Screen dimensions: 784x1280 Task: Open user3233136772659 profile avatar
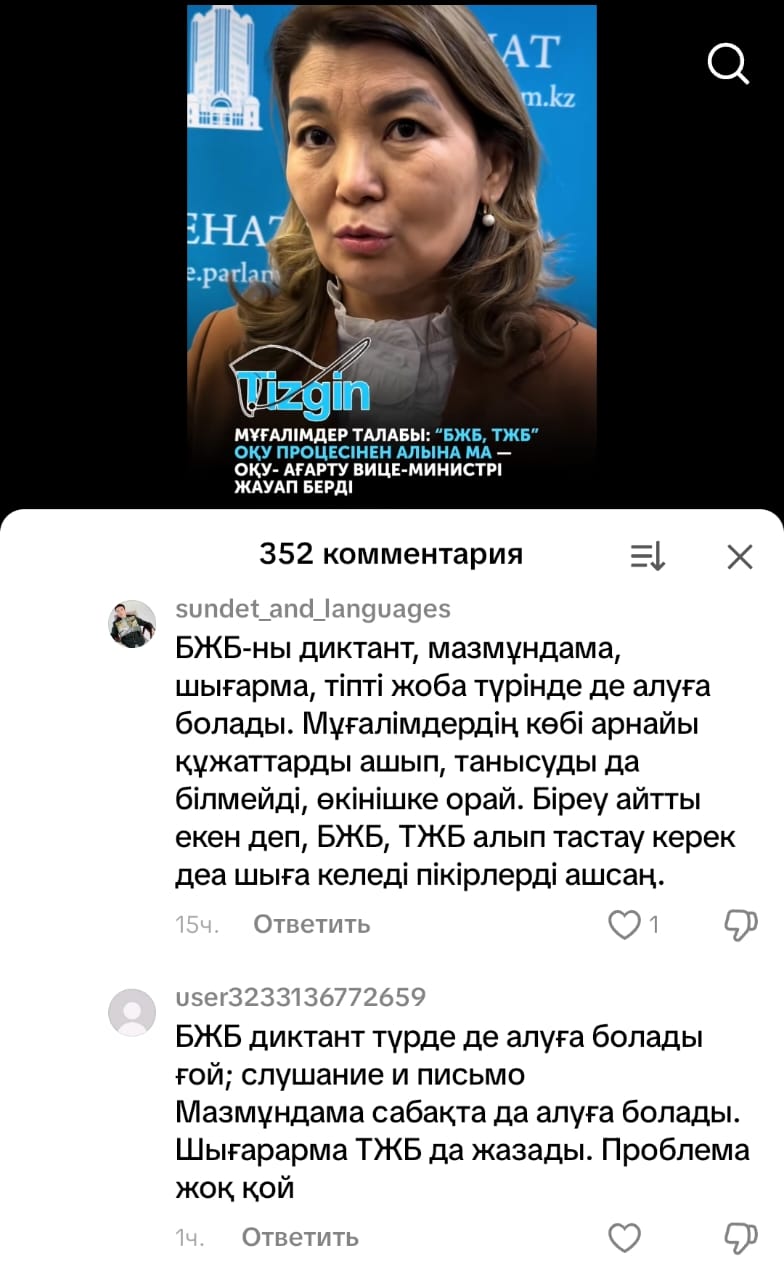[132, 1013]
